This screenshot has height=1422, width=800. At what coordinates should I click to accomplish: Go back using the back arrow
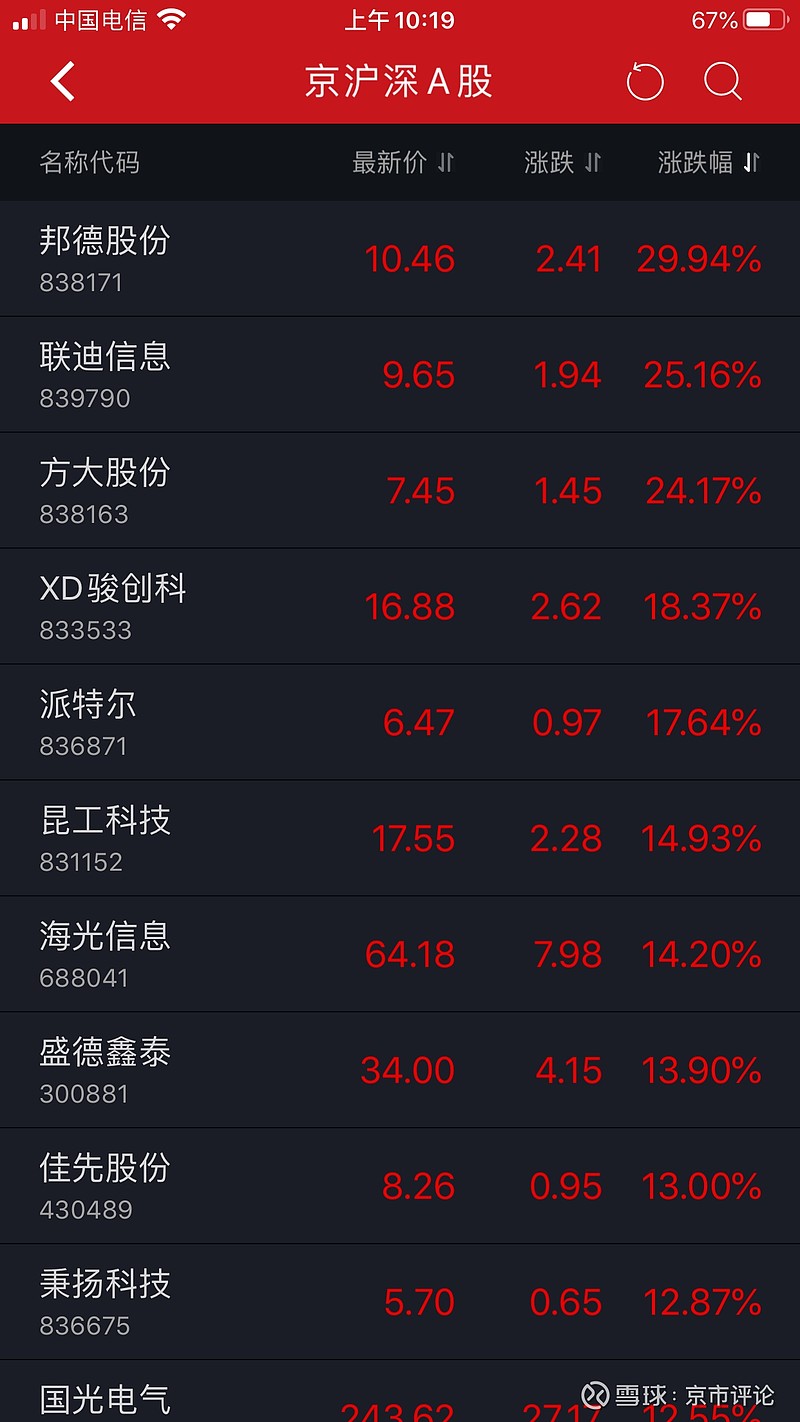[x=63, y=81]
